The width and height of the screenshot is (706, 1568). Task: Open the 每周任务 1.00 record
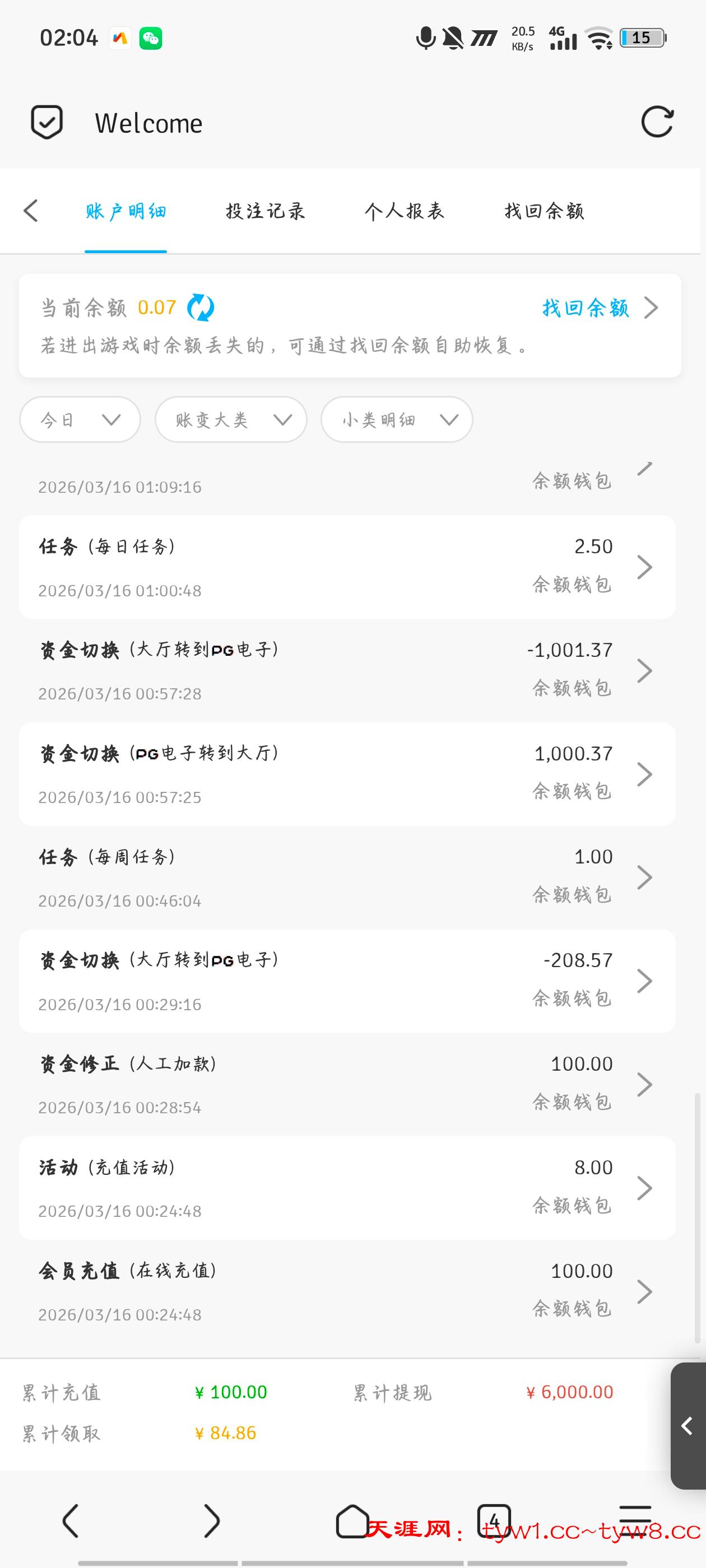click(347, 878)
